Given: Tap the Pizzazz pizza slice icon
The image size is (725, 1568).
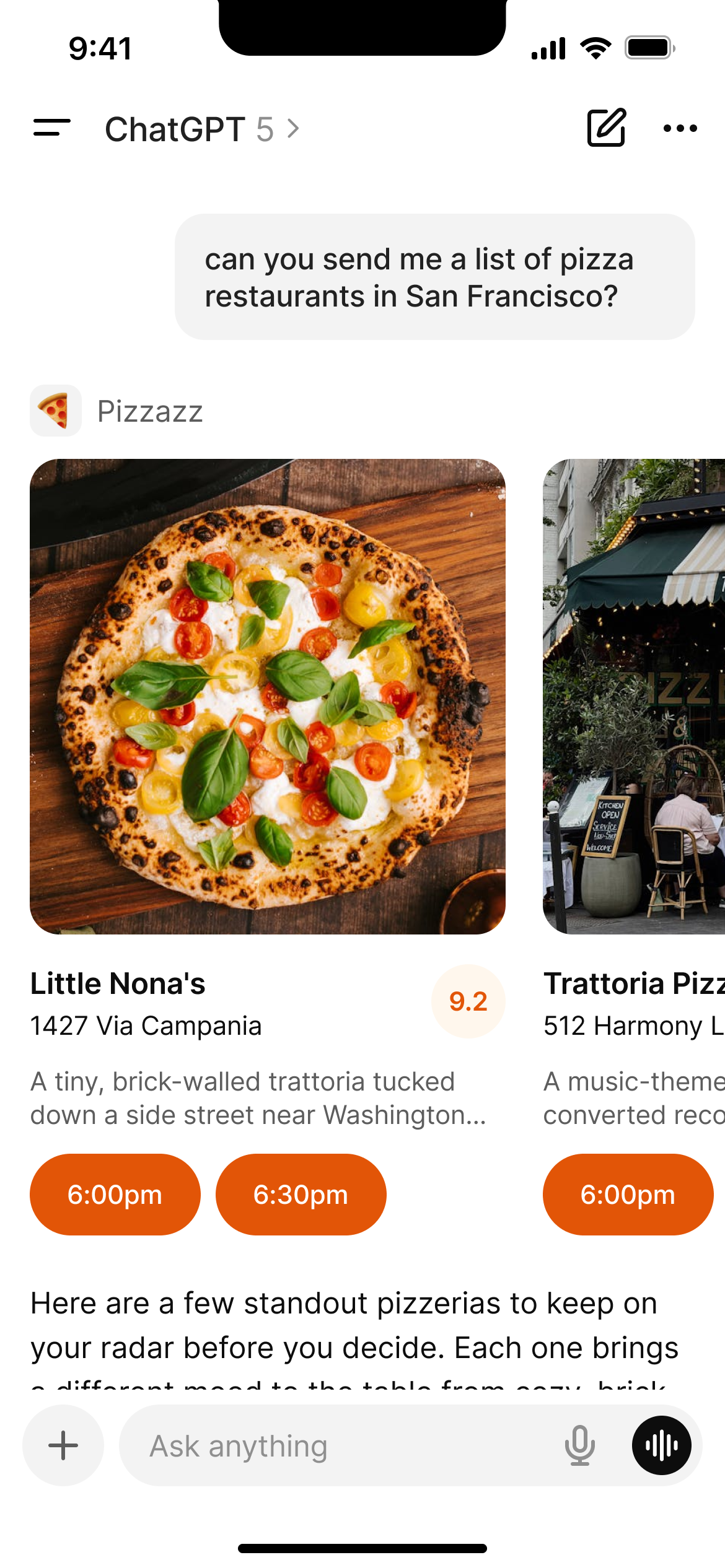Looking at the screenshot, I should [x=56, y=411].
